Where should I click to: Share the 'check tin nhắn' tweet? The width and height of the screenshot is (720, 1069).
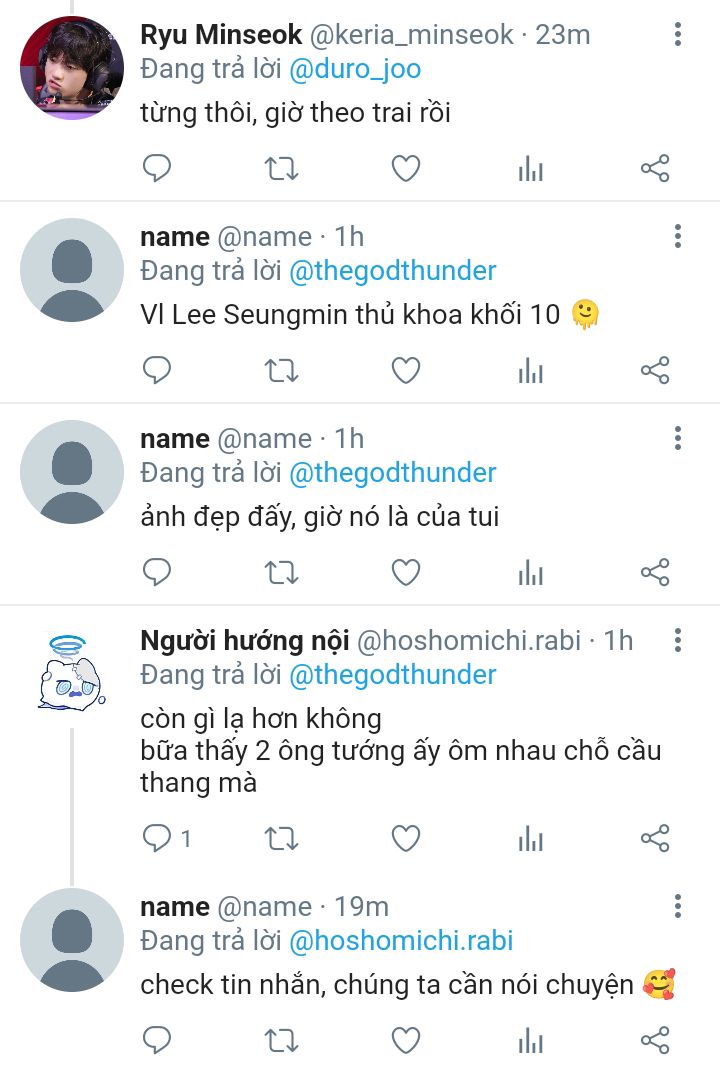point(654,1041)
